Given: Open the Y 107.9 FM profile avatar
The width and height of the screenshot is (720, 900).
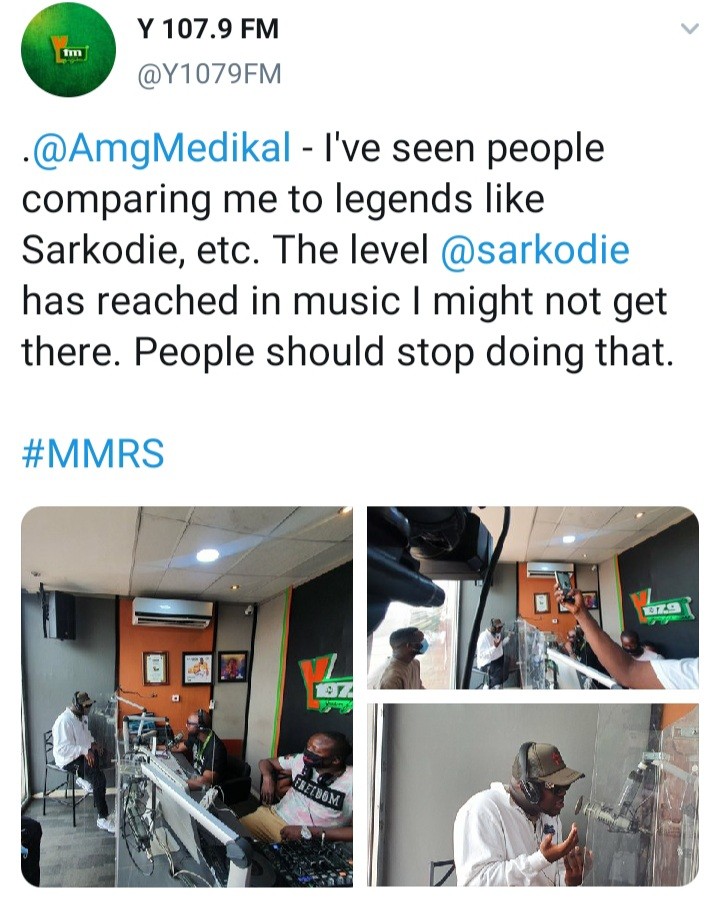Looking at the screenshot, I should click(x=68, y=50).
